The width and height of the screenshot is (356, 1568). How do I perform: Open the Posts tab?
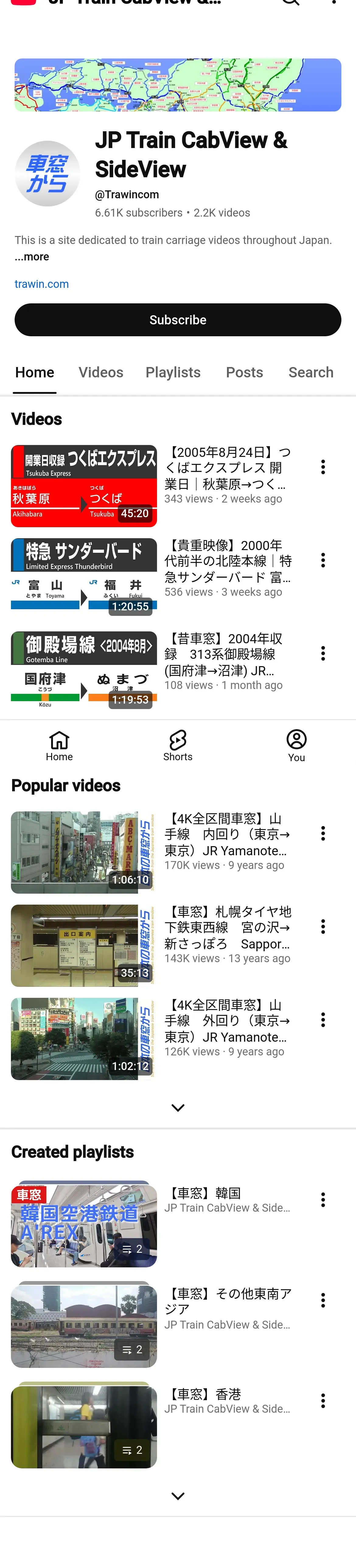244,372
